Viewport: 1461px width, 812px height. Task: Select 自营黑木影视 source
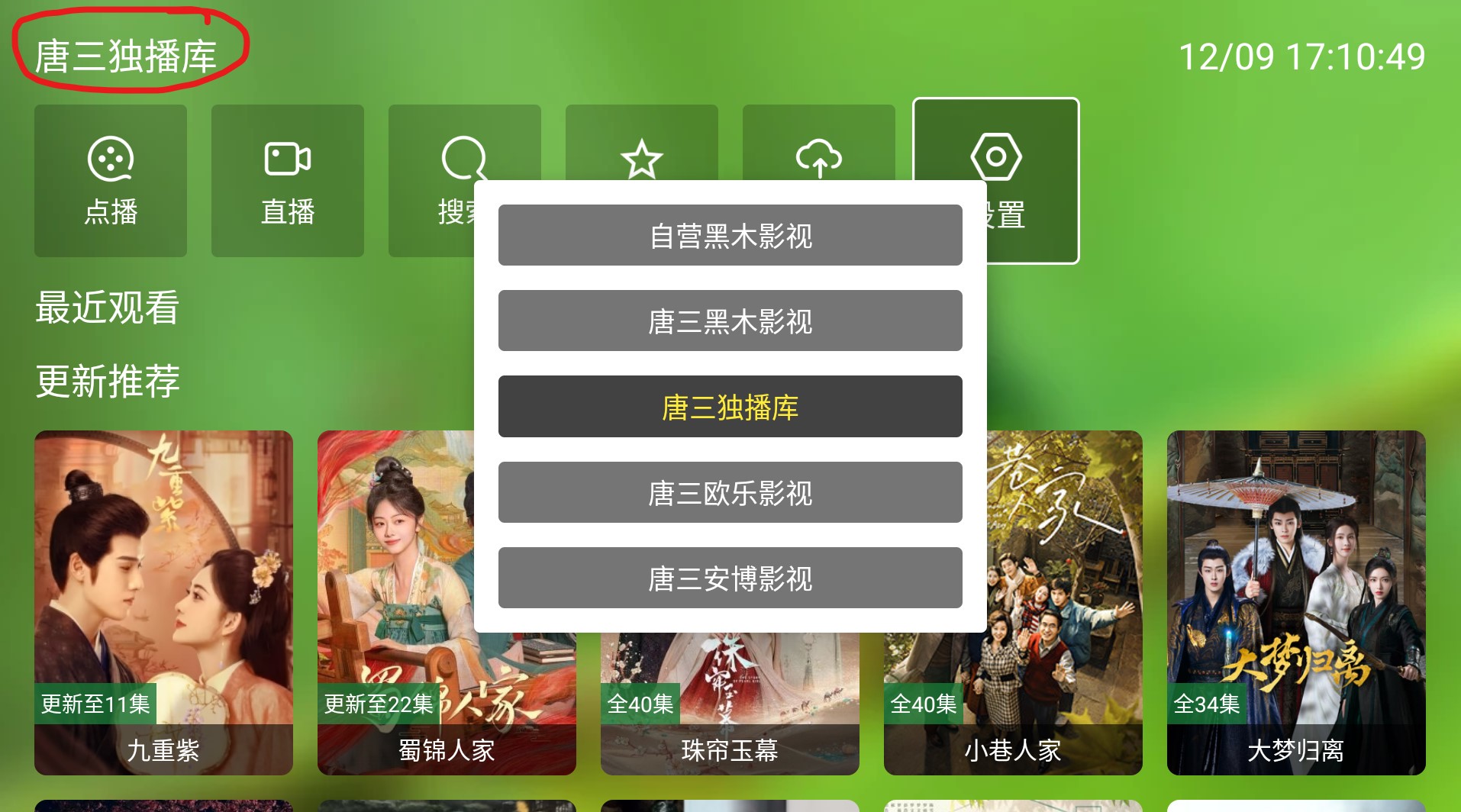click(730, 235)
